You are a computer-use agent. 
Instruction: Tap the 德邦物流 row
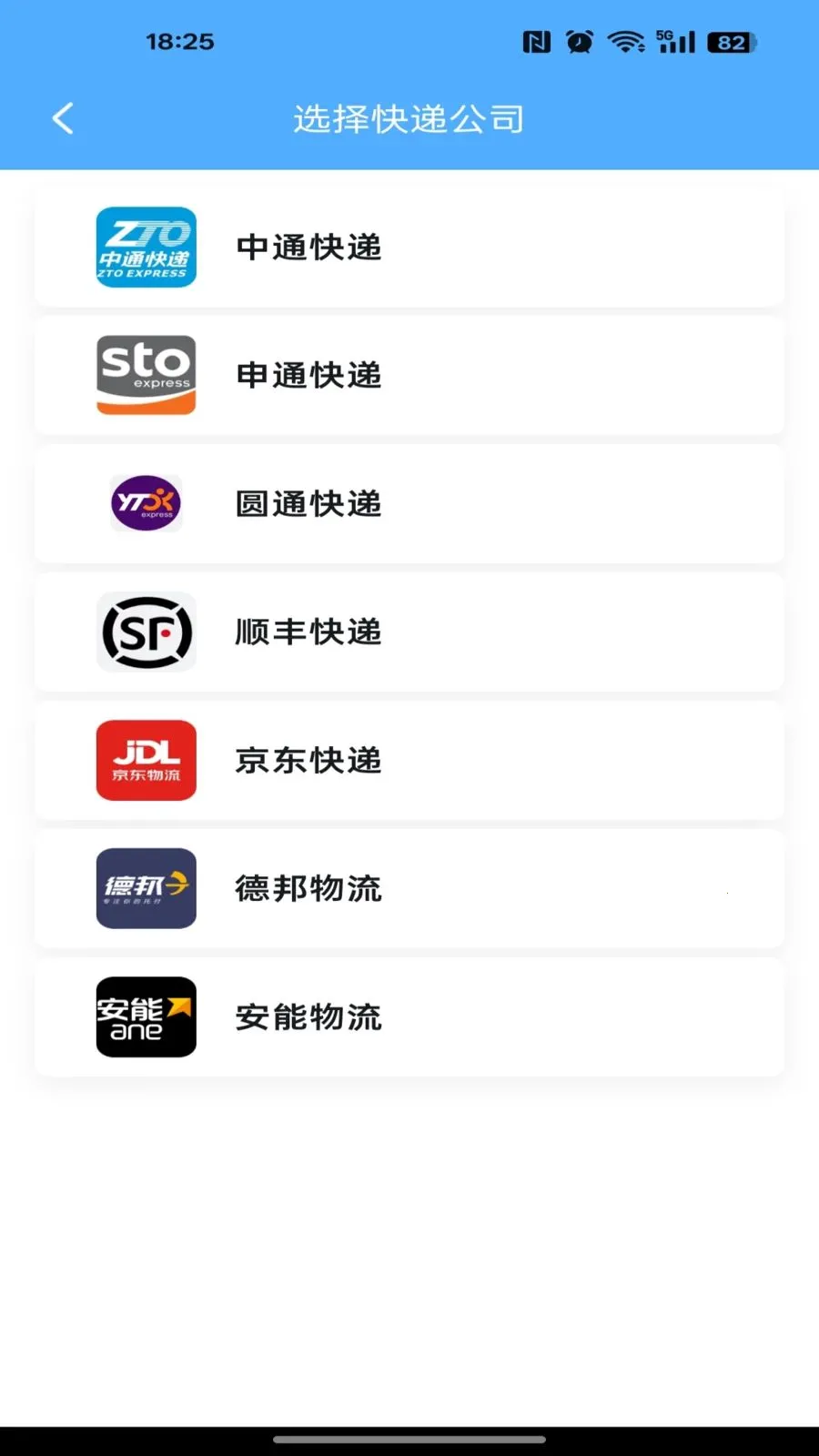click(309, 889)
